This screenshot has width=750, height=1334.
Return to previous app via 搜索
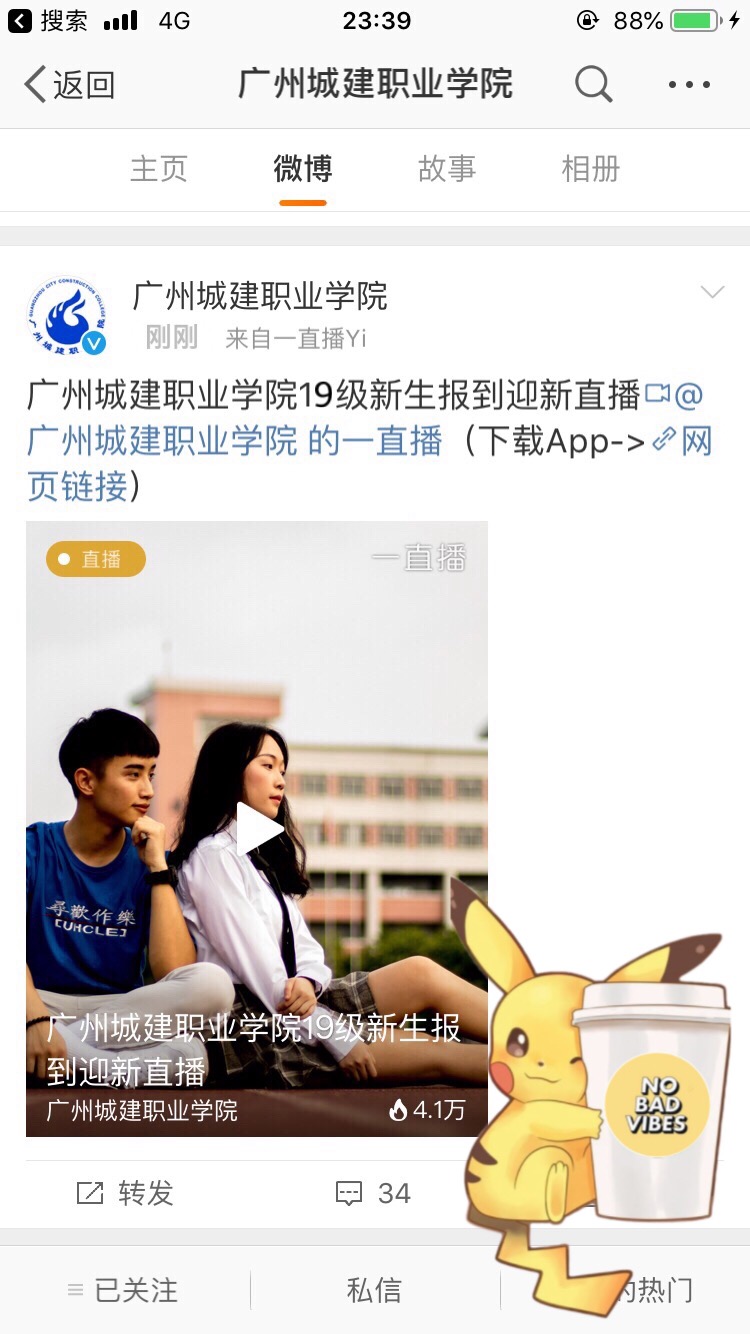click(48, 20)
